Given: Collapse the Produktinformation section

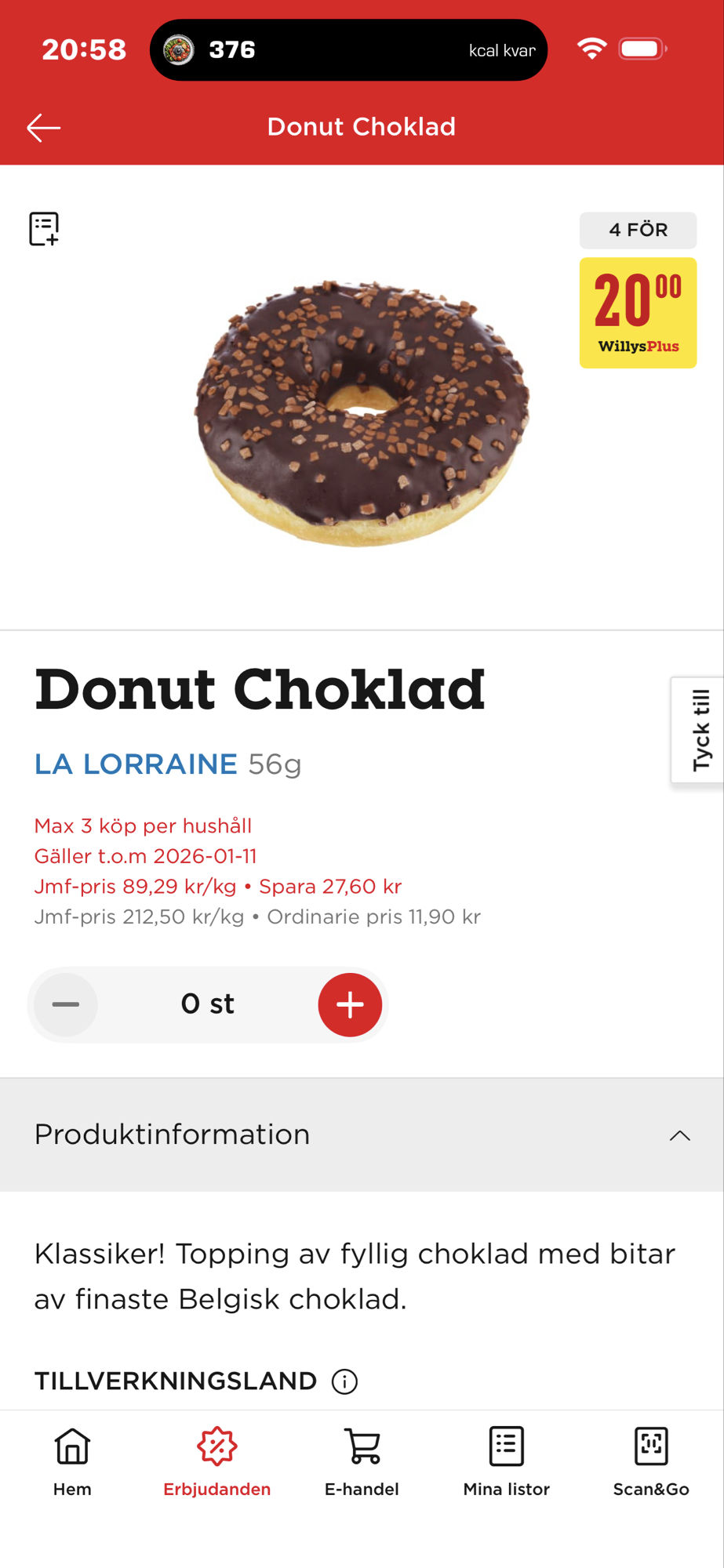Looking at the screenshot, I should click(681, 1134).
